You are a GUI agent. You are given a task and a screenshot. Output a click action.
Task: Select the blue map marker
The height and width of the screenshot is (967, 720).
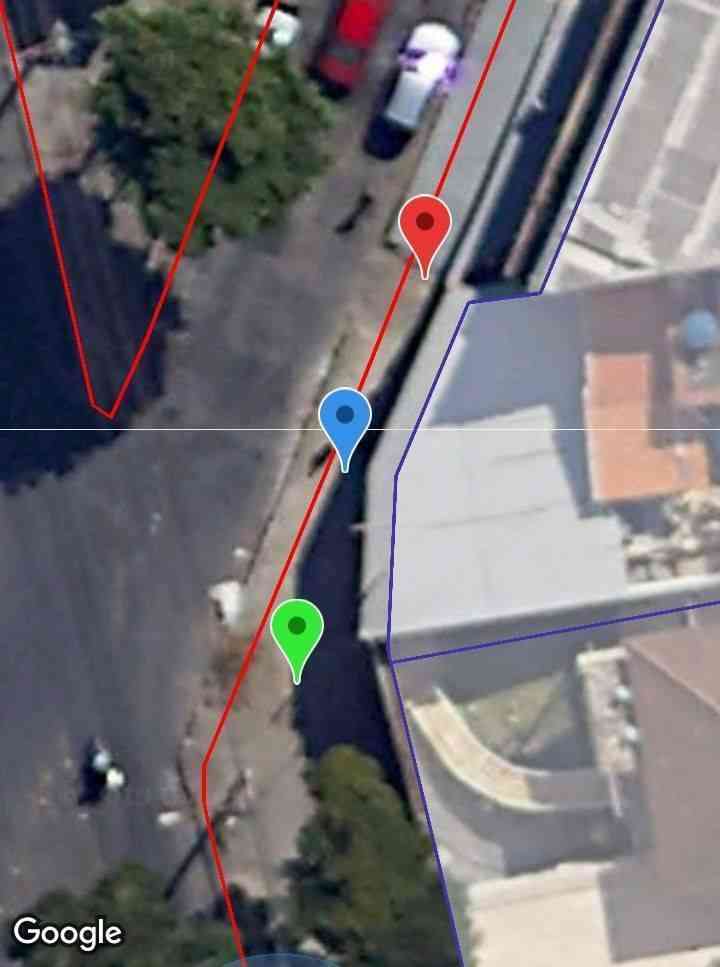pos(345,418)
